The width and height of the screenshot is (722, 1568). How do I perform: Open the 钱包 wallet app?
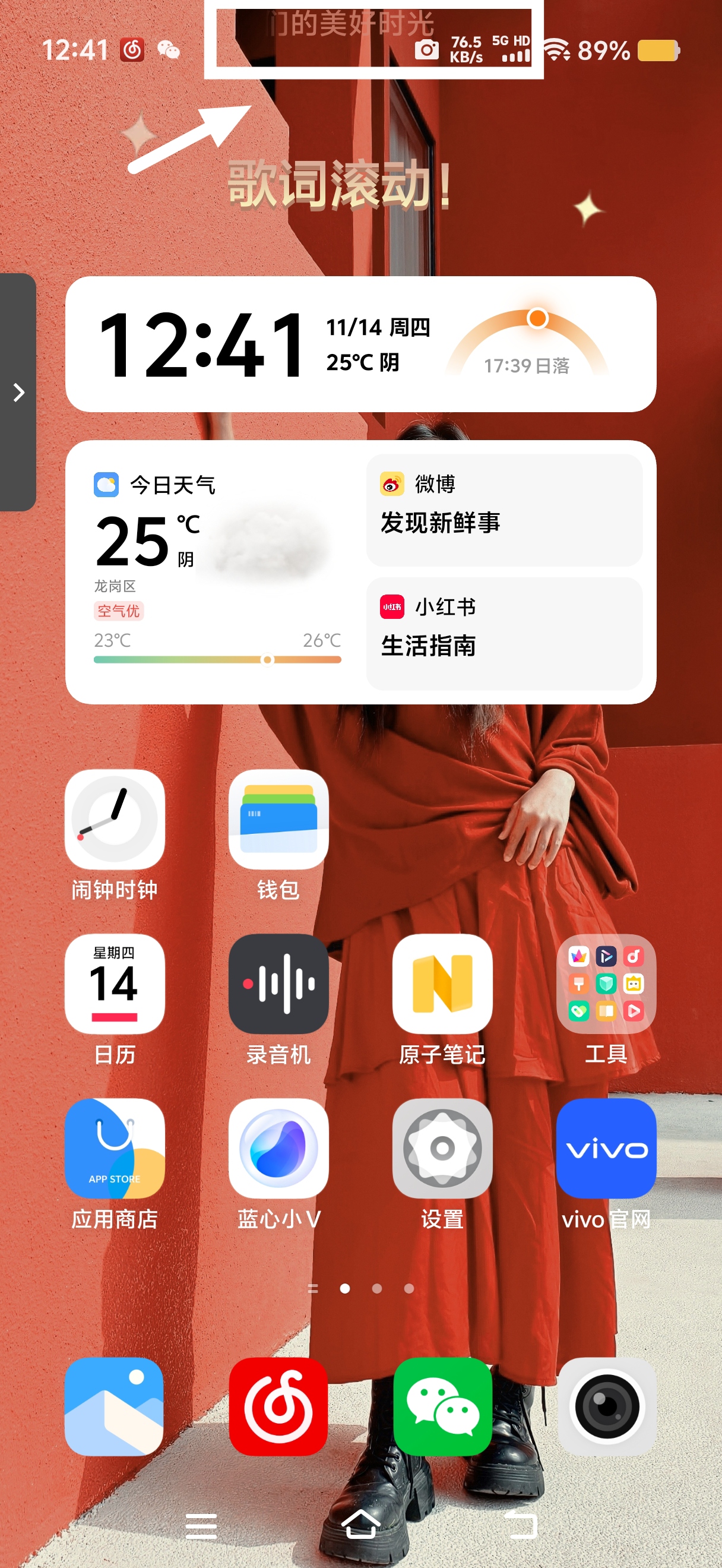tap(278, 818)
